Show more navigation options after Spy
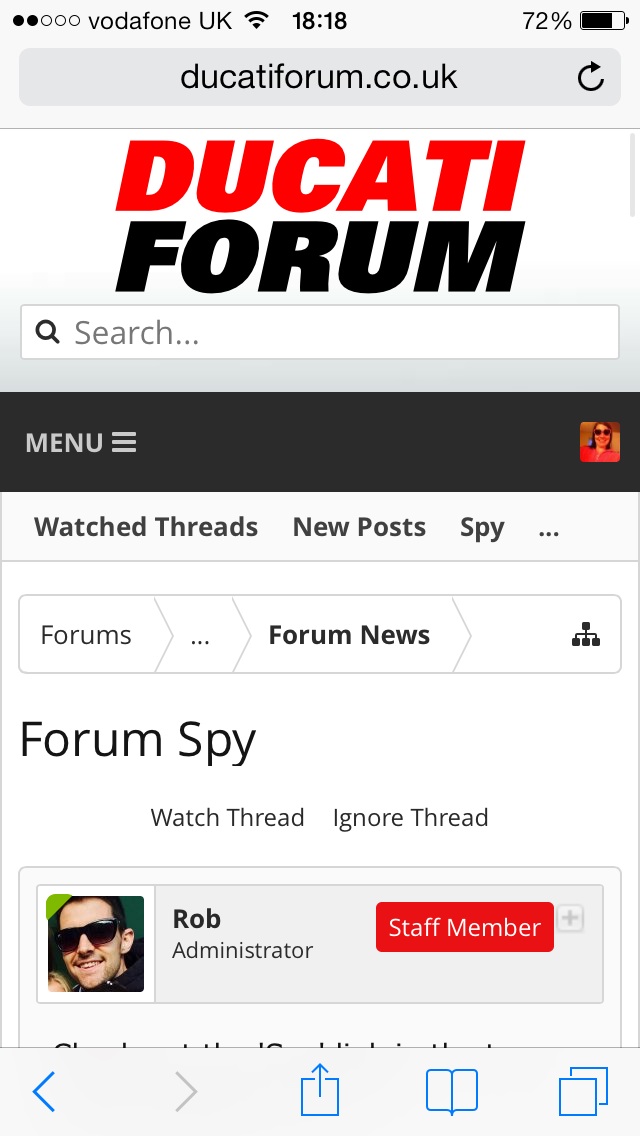Viewport: 640px width, 1136px height. (548, 529)
